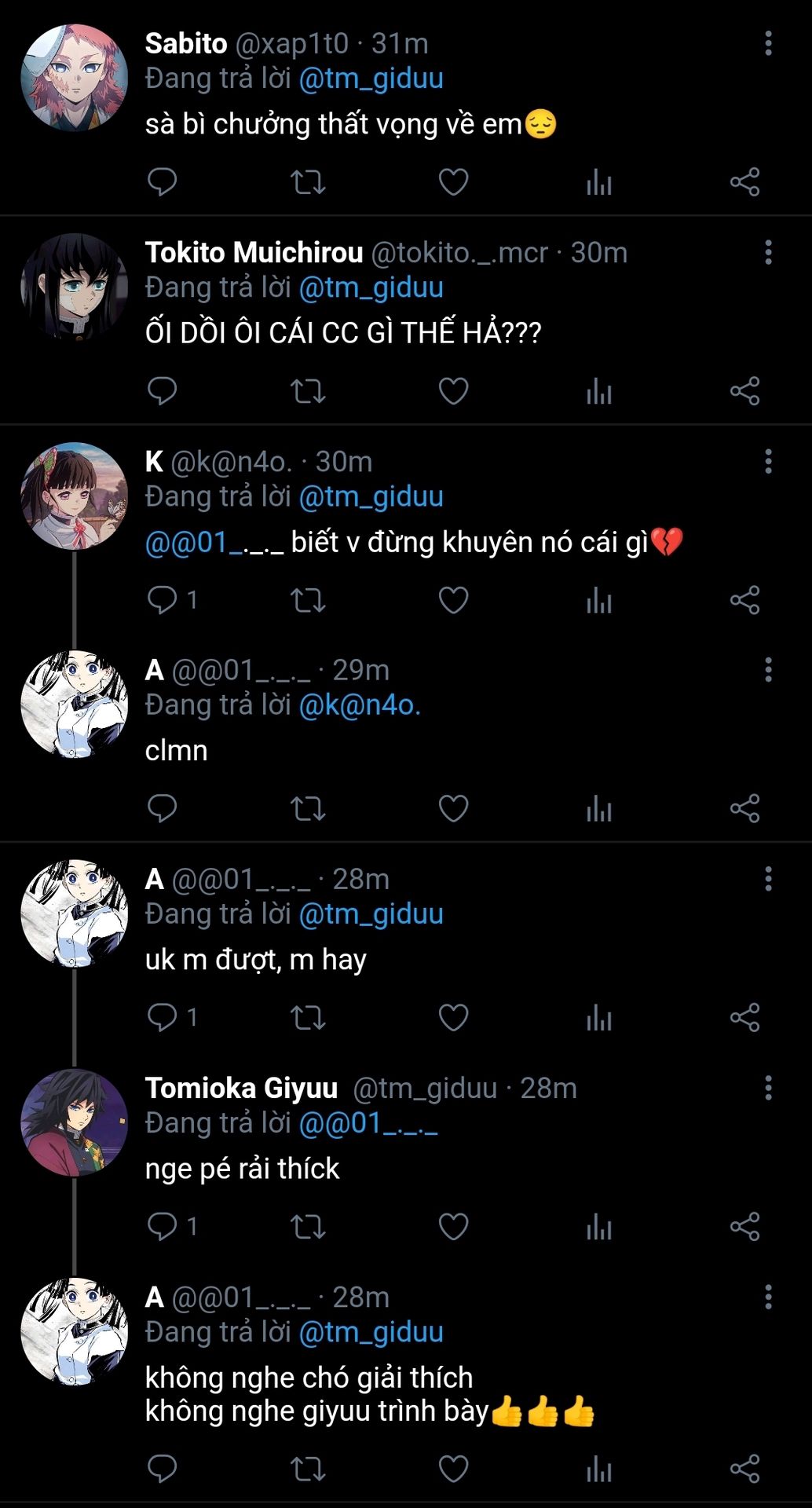812x1508 pixels.
Task: Reply to the "uk m đượt, m hay" tweet
Action: [x=163, y=1018]
